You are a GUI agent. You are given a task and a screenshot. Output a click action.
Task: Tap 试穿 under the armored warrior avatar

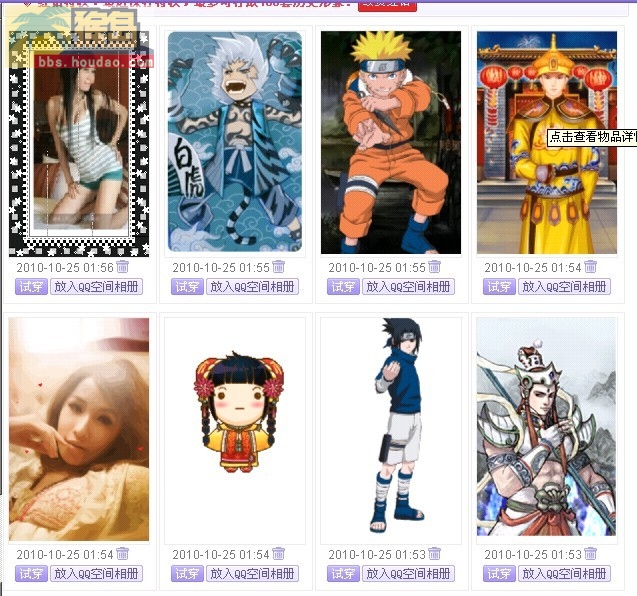[x=499, y=574]
